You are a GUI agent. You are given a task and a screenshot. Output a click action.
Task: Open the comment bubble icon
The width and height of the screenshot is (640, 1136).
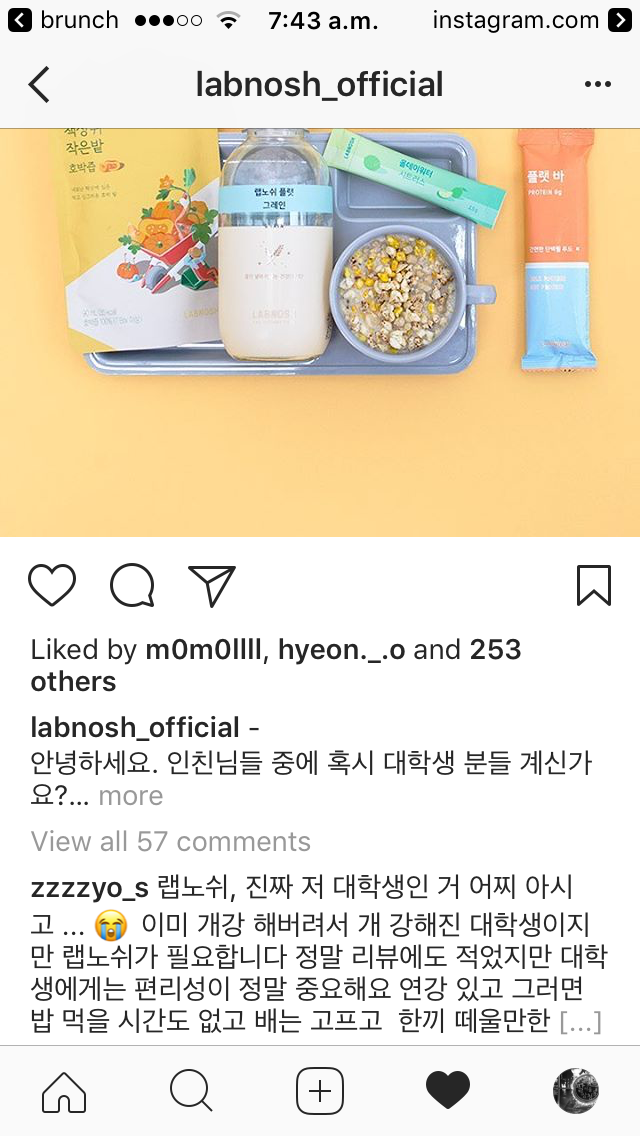[x=132, y=585]
